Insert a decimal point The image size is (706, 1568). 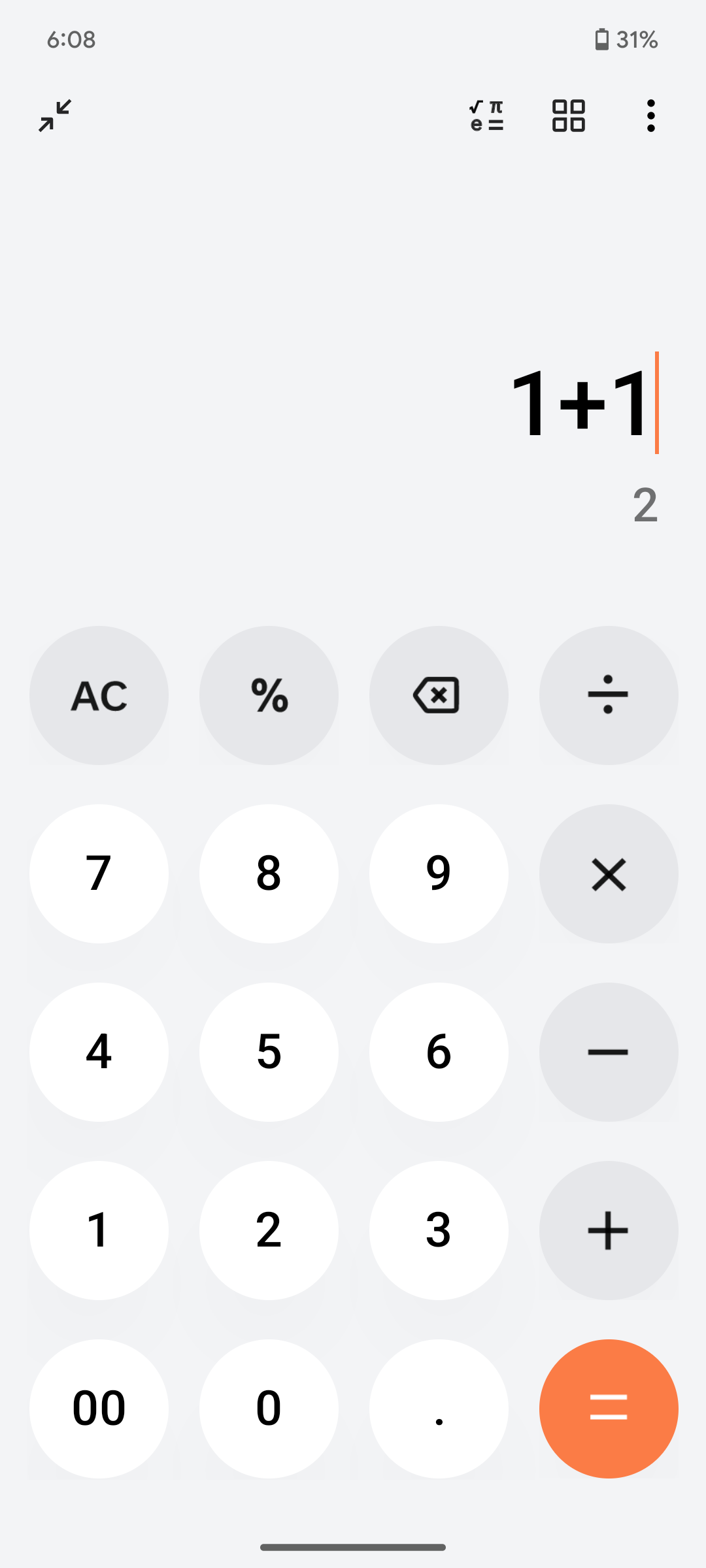439,1409
